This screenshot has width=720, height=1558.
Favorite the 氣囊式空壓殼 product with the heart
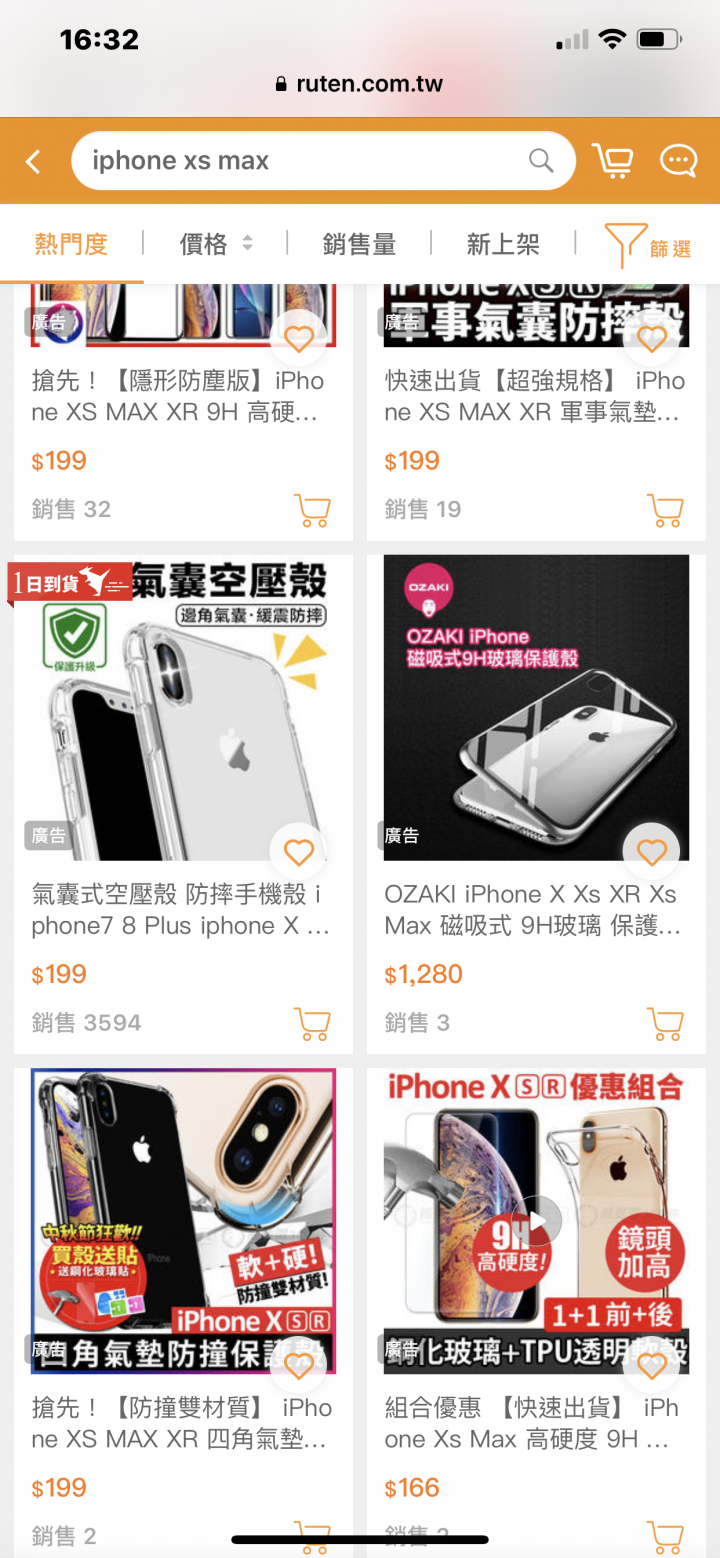tap(299, 853)
